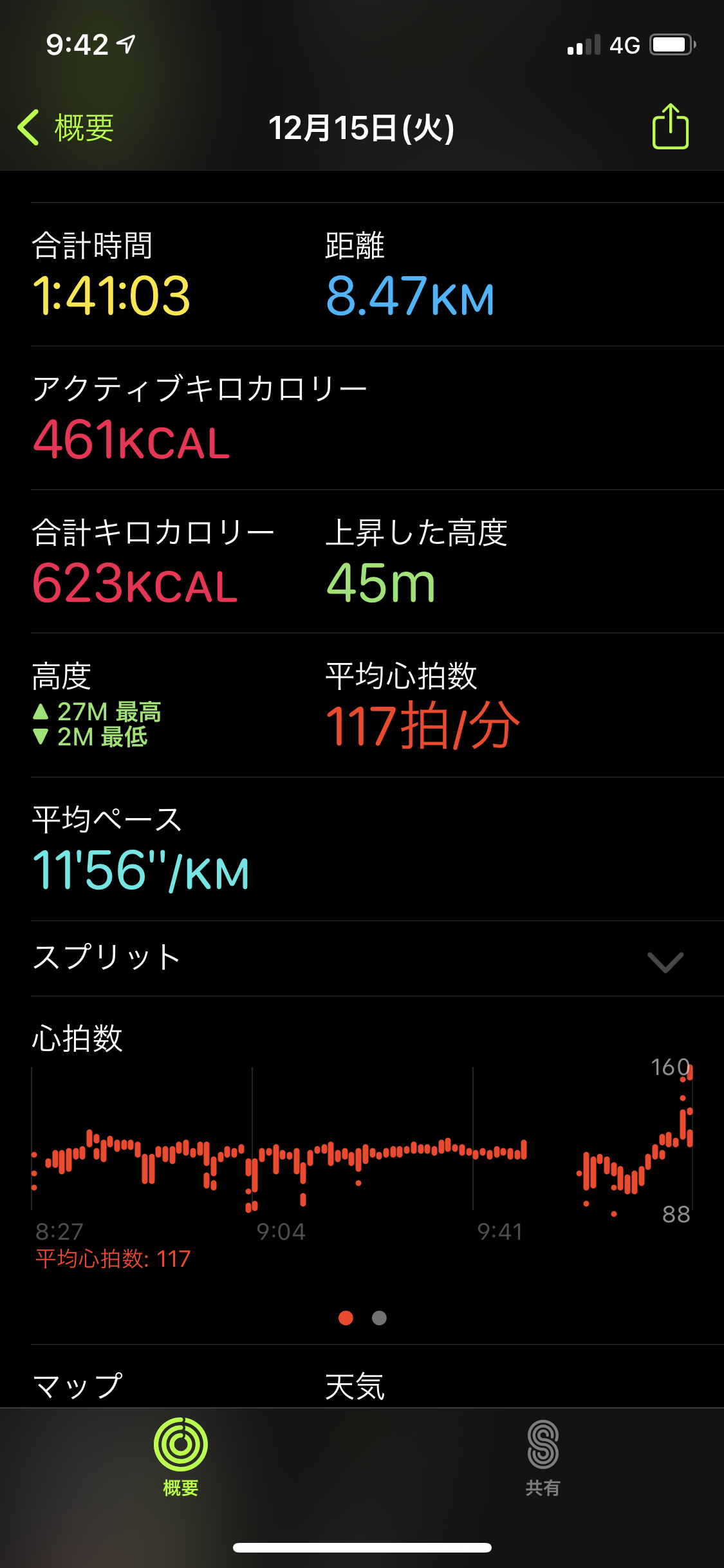724x1568 pixels.
Task: Expand the スプリット section
Action: point(362,958)
